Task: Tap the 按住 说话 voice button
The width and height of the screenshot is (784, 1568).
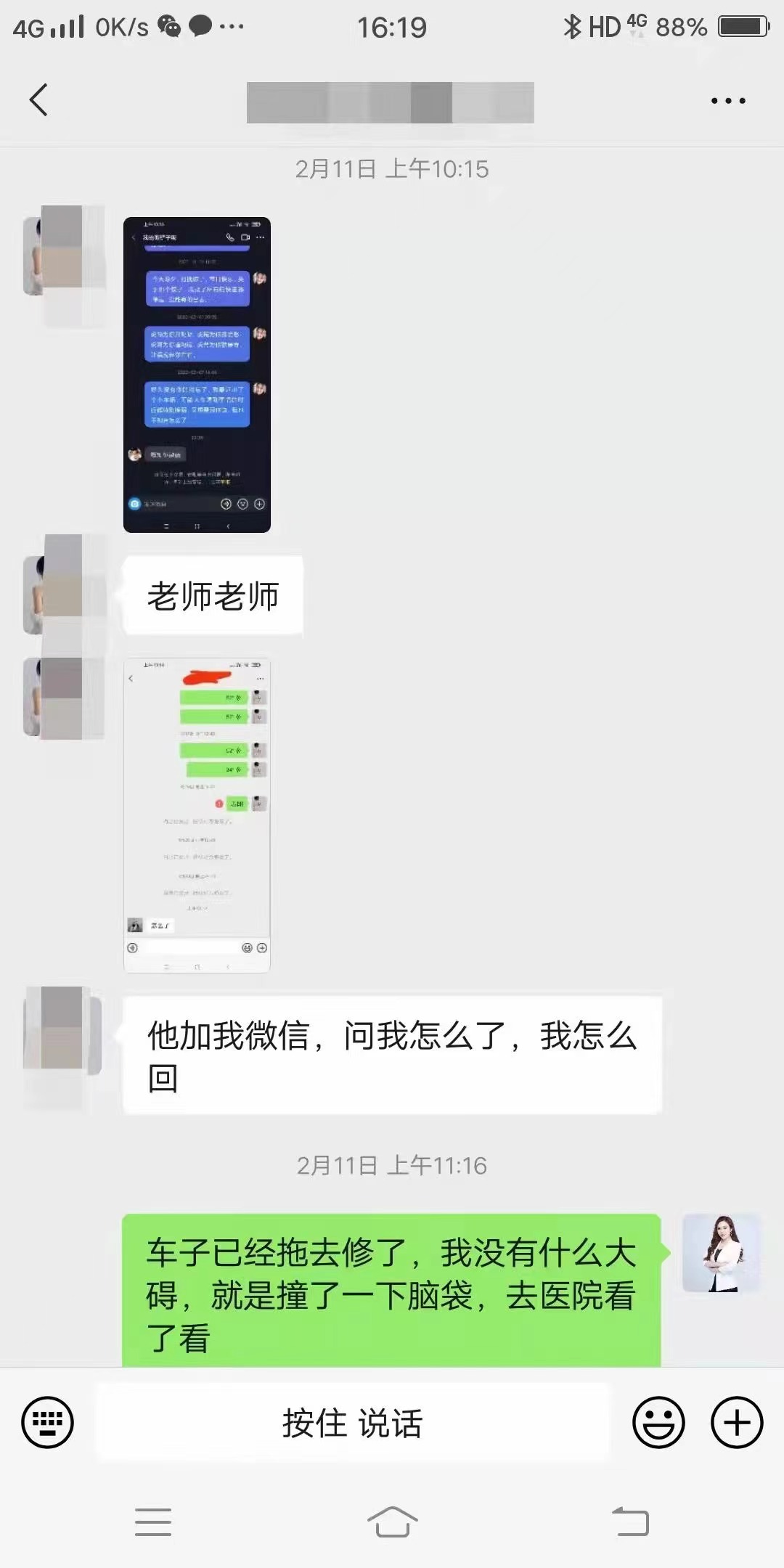Action: click(353, 1422)
